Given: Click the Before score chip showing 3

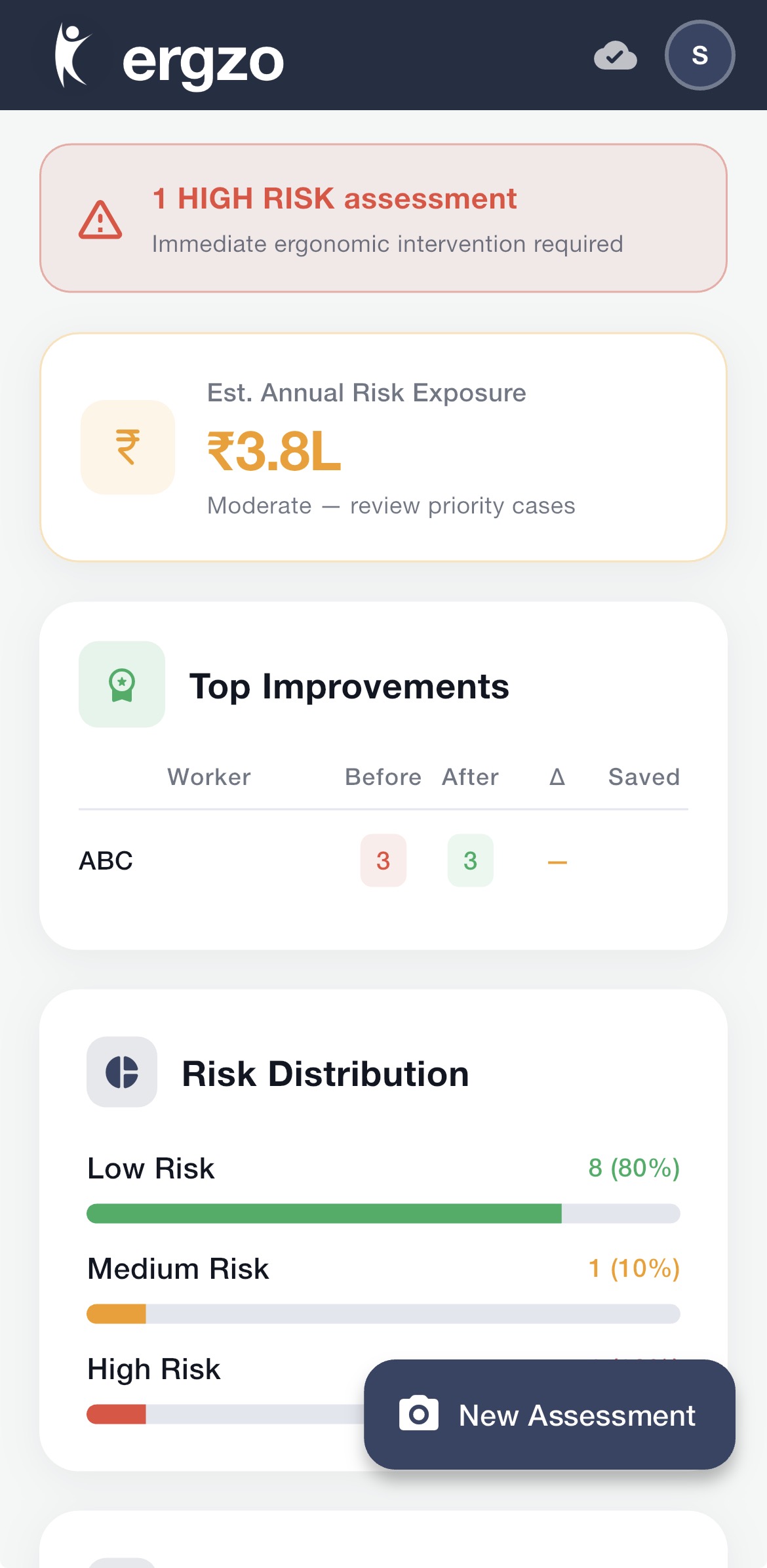Looking at the screenshot, I should 383,860.
